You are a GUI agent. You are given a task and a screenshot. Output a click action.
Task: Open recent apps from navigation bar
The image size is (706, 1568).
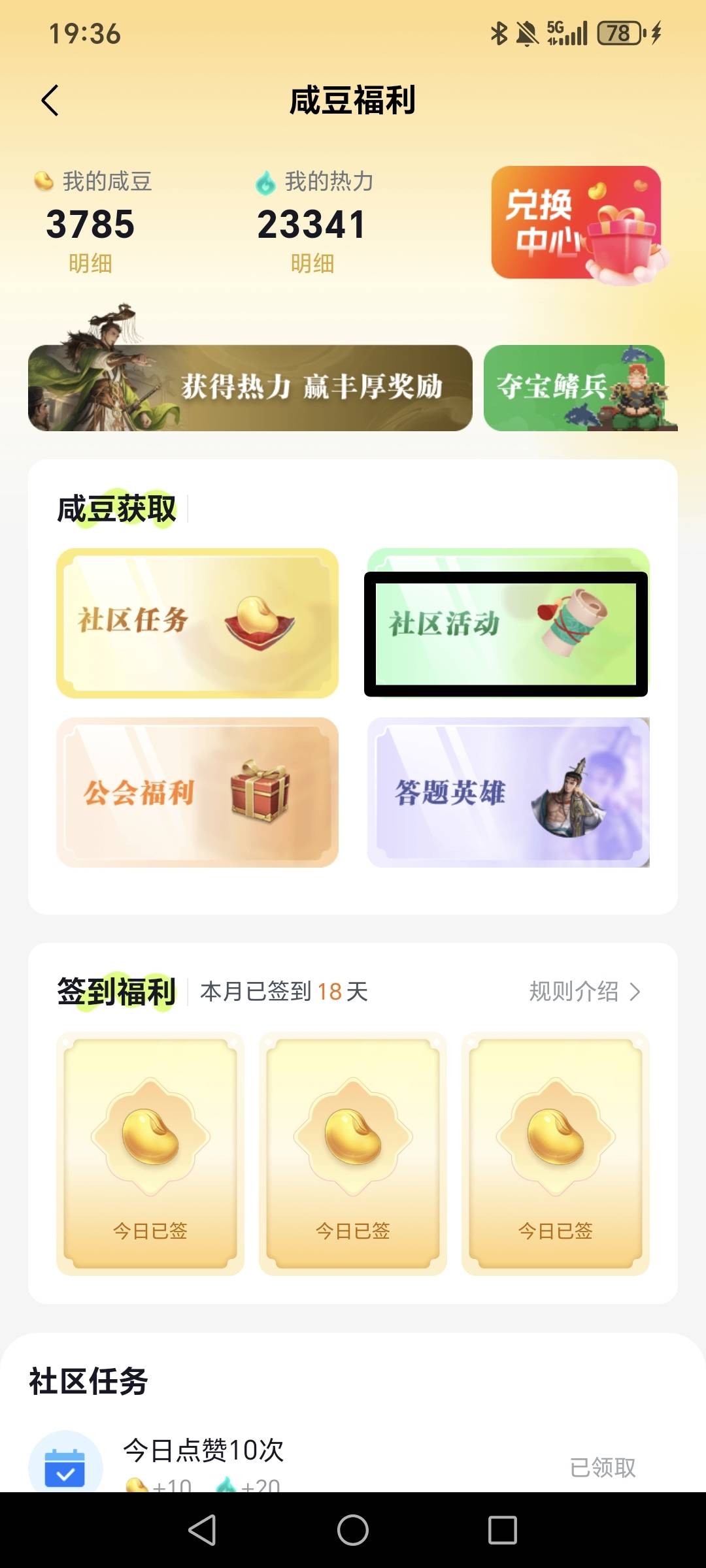[502, 1530]
